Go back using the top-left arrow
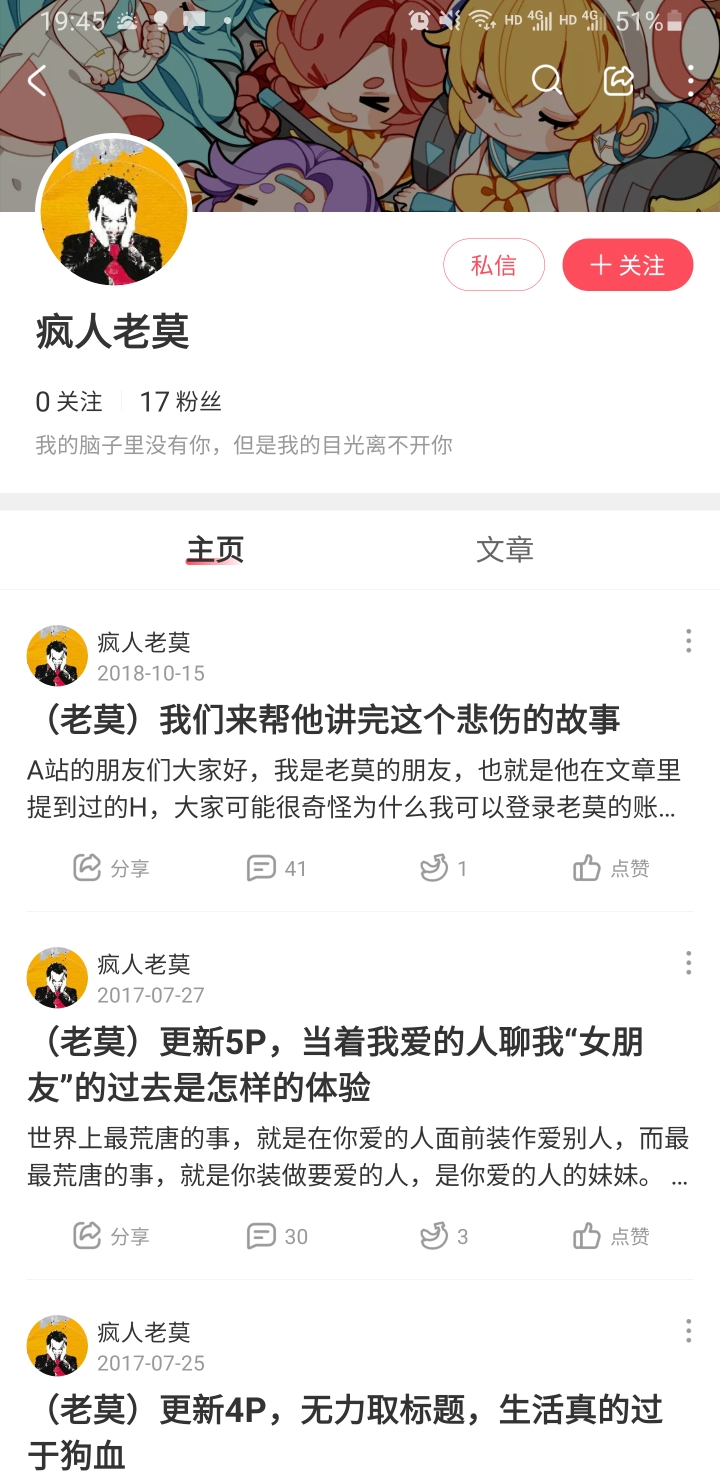The height and width of the screenshot is (1480, 720). point(38,81)
